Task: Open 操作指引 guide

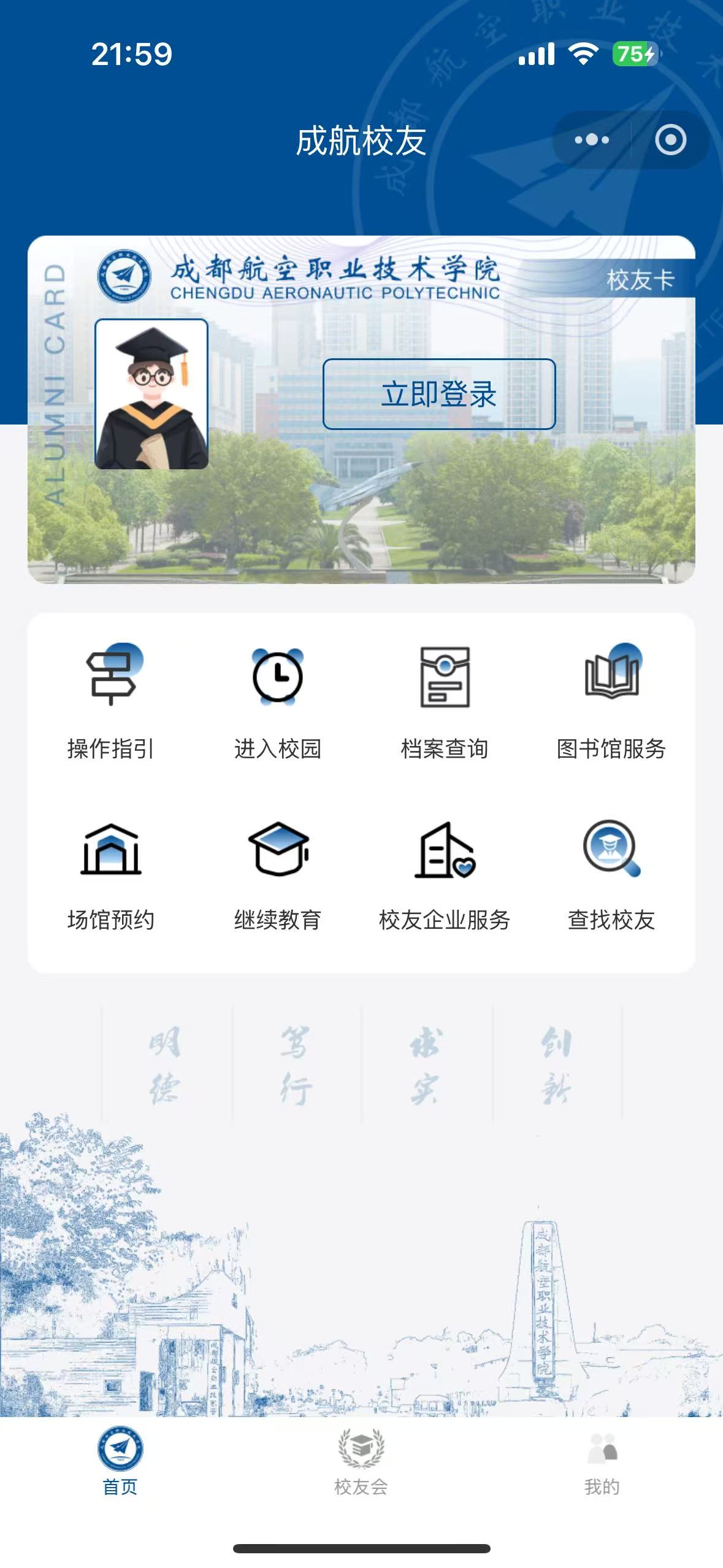Action: tap(111, 699)
